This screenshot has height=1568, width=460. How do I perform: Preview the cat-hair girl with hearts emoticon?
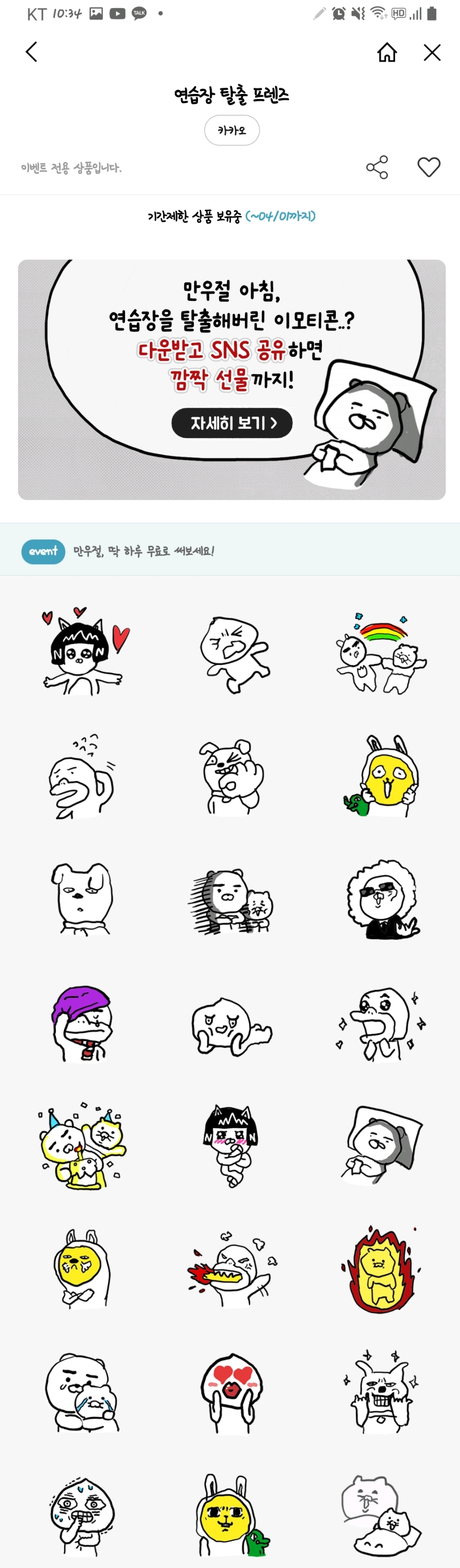point(84,652)
